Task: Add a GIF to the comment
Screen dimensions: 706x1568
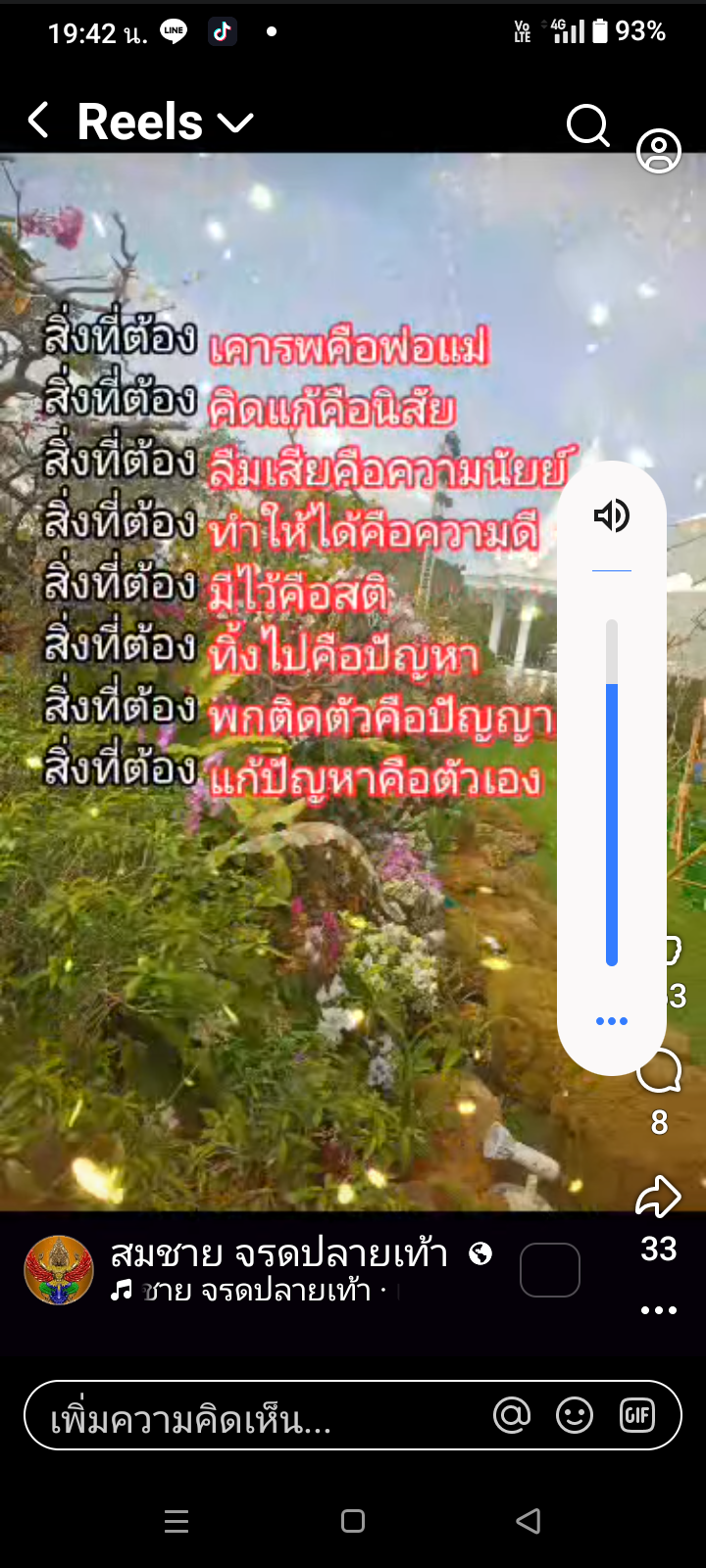Action: tap(637, 1415)
